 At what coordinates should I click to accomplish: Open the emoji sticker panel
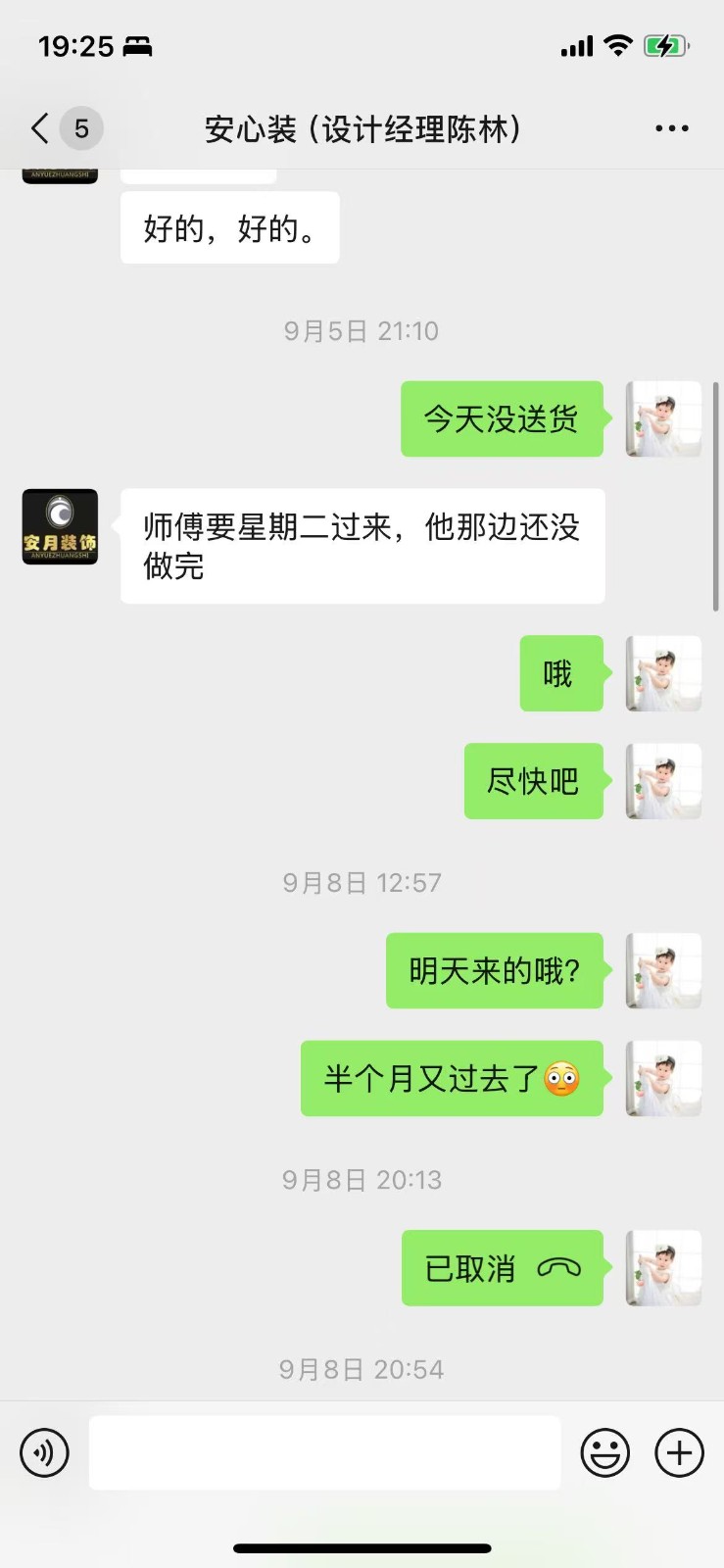click(604, 1452)
